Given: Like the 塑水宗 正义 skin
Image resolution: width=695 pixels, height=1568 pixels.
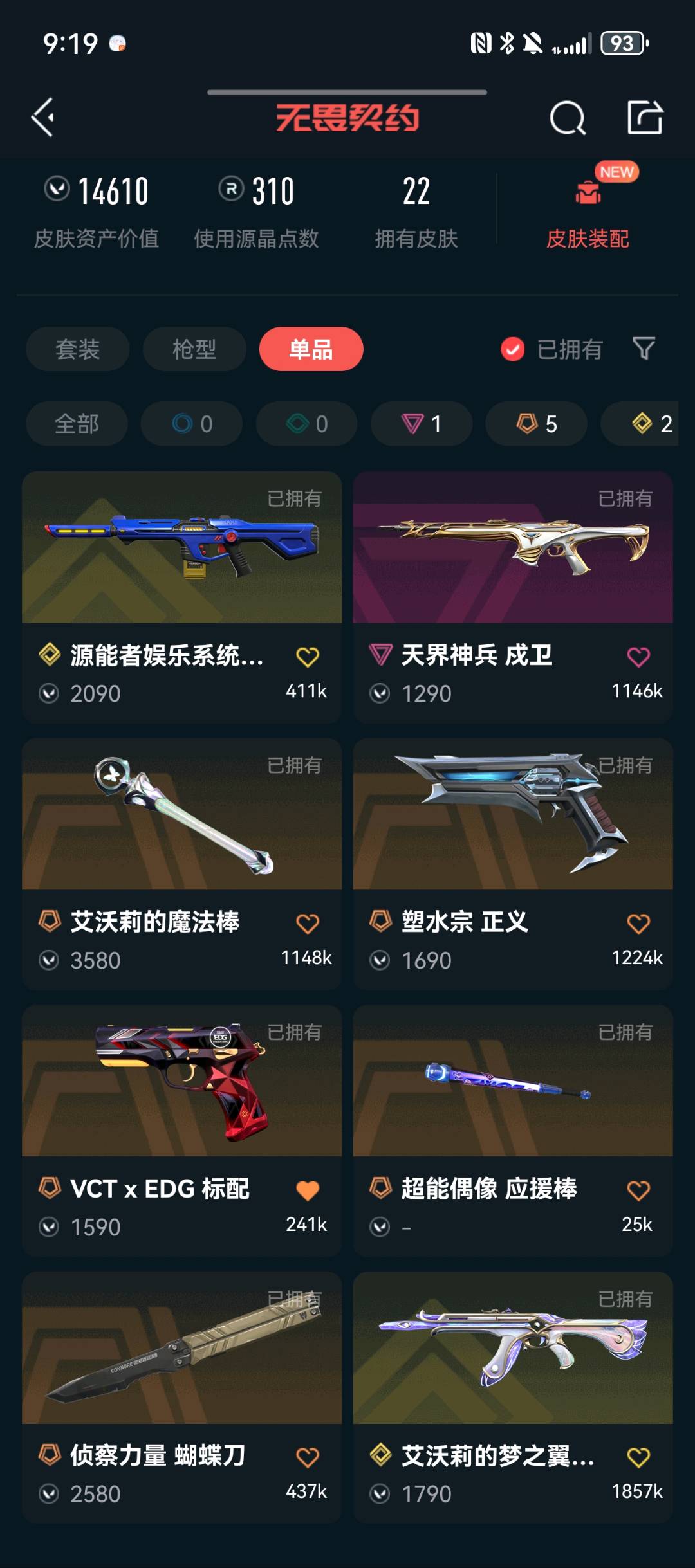Looking at the screenshot, I should pyautogui.click(x=638, y=924).
